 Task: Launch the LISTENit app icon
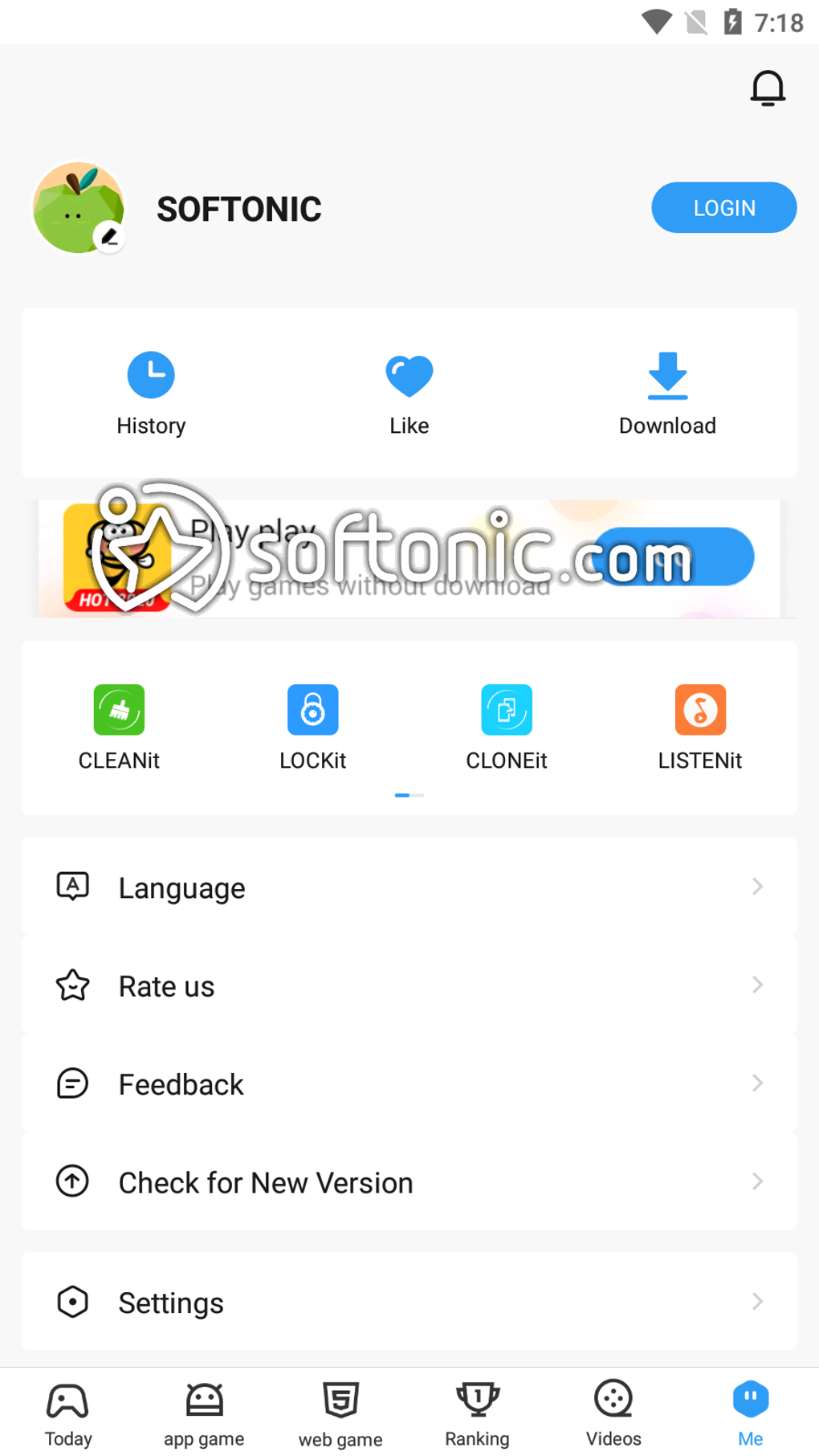point(700,710)
